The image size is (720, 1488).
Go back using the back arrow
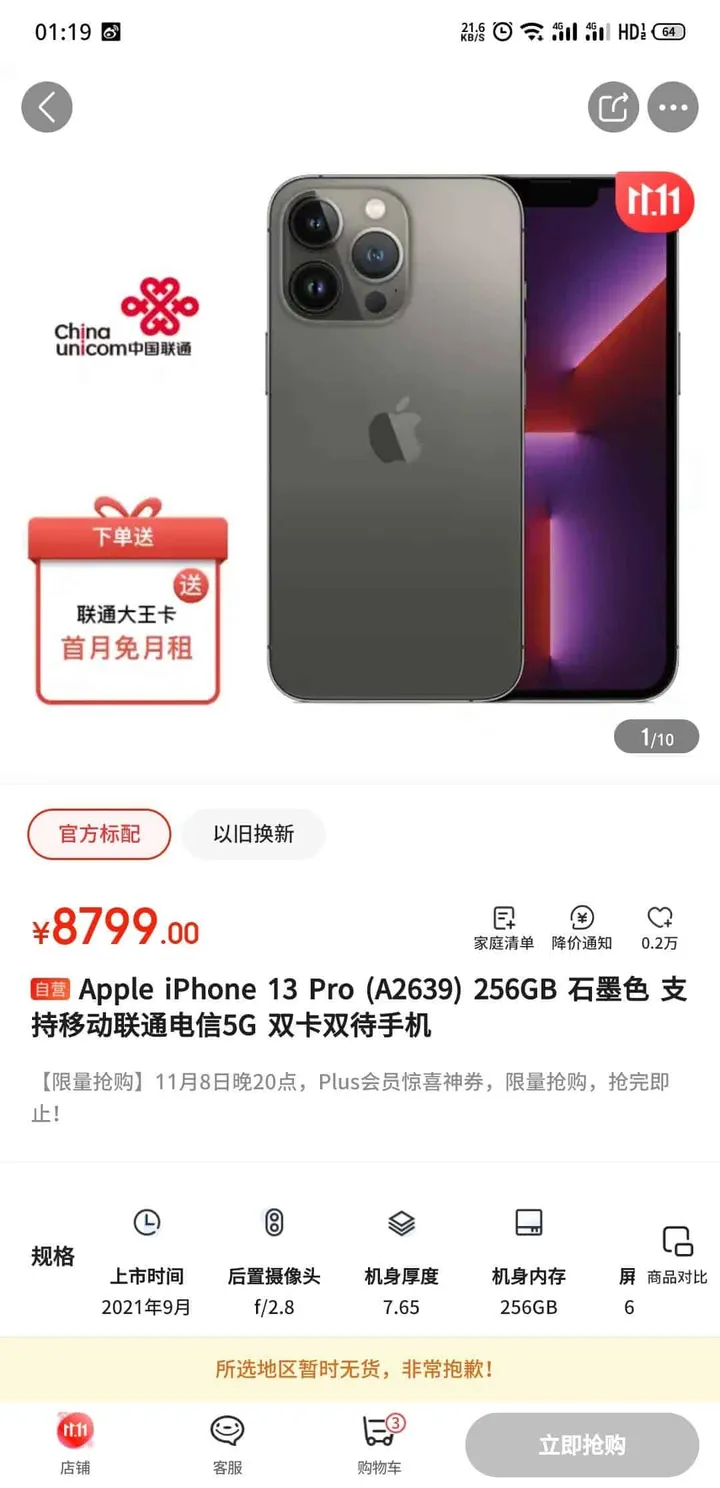click(x=47, y=106)
